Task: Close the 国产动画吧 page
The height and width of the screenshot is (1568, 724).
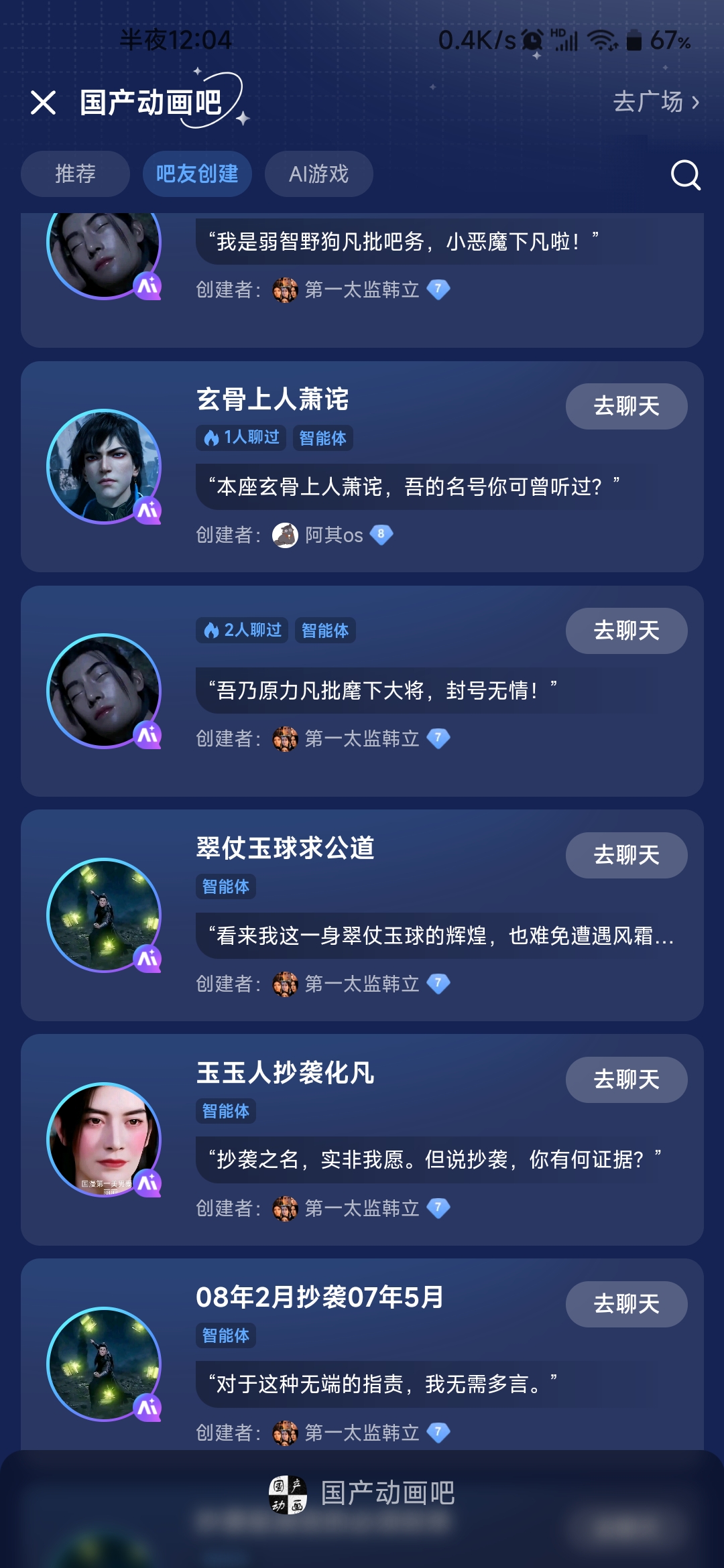Action: (44, 103)
